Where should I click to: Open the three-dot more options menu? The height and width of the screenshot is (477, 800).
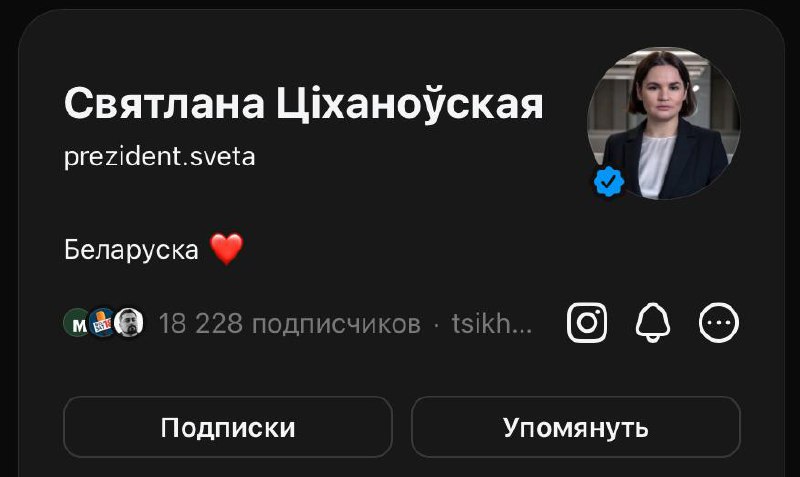tap(719, 323)
